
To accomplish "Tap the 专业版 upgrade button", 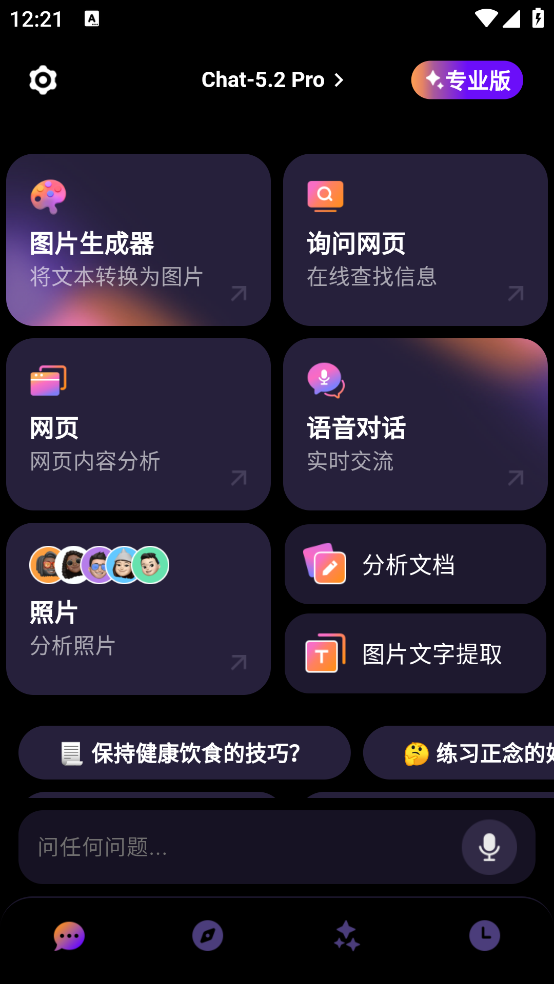I will [x=467, y=80].
